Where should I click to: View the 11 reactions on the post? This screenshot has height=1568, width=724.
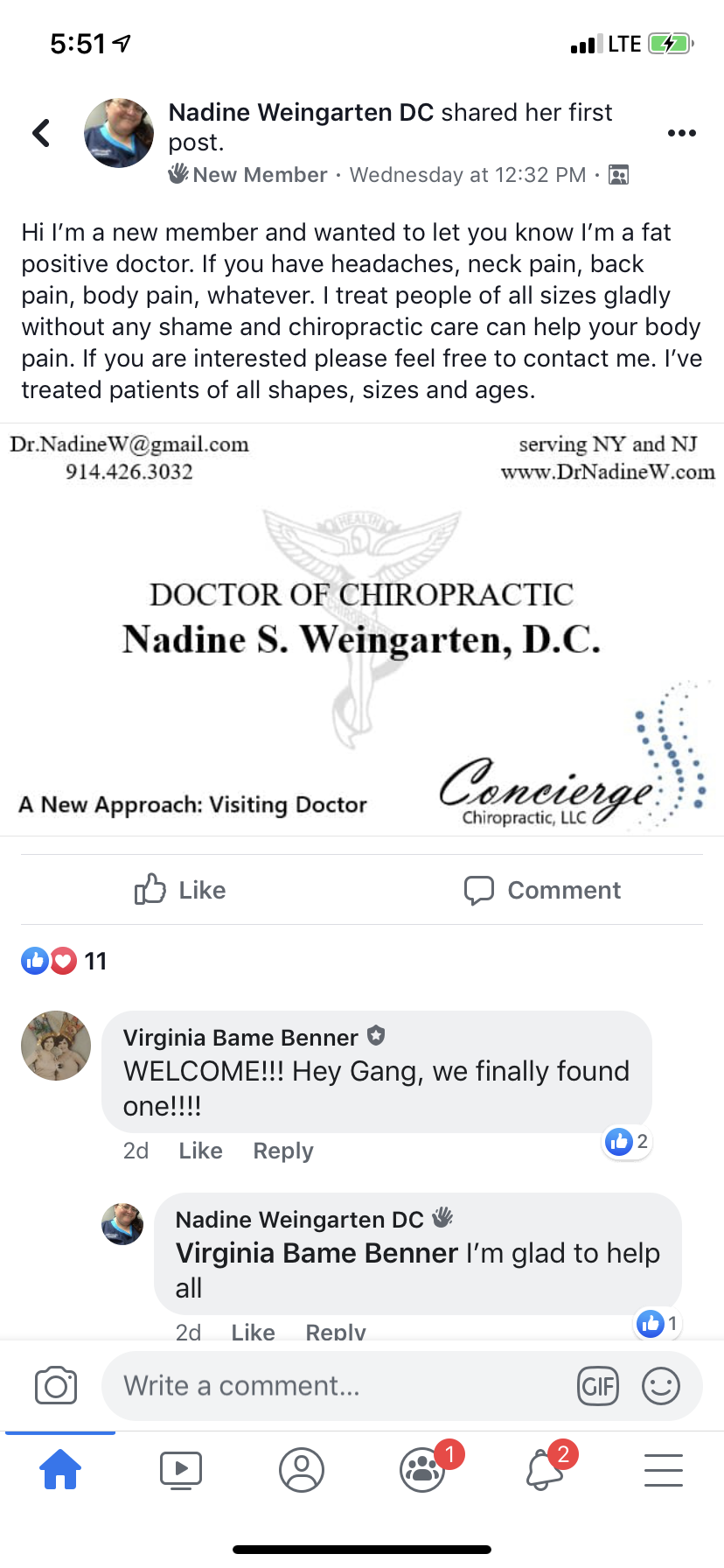pos(64,961)
